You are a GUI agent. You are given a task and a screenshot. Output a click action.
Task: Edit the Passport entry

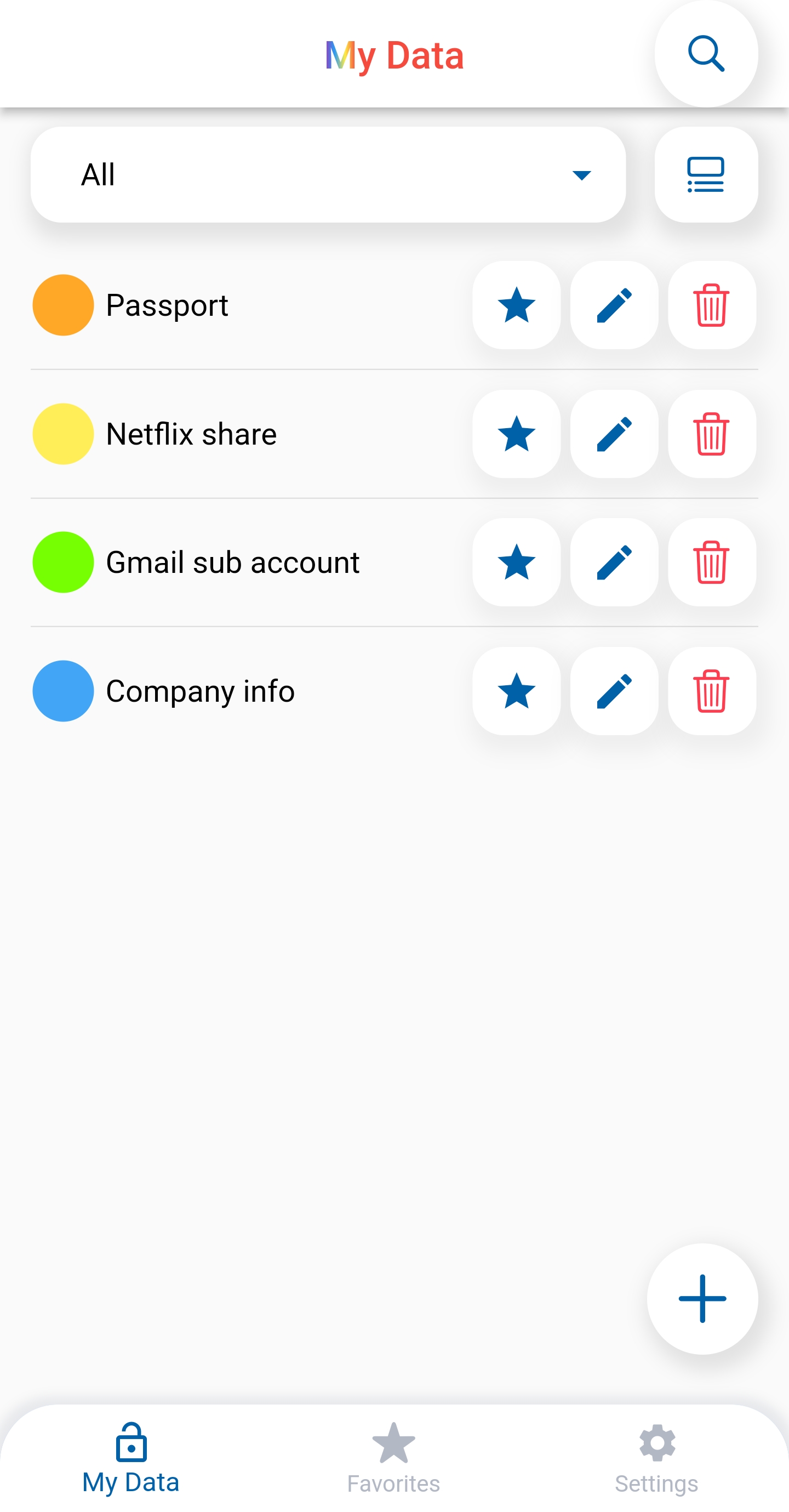pyautogui.click(x=614, y=305)
